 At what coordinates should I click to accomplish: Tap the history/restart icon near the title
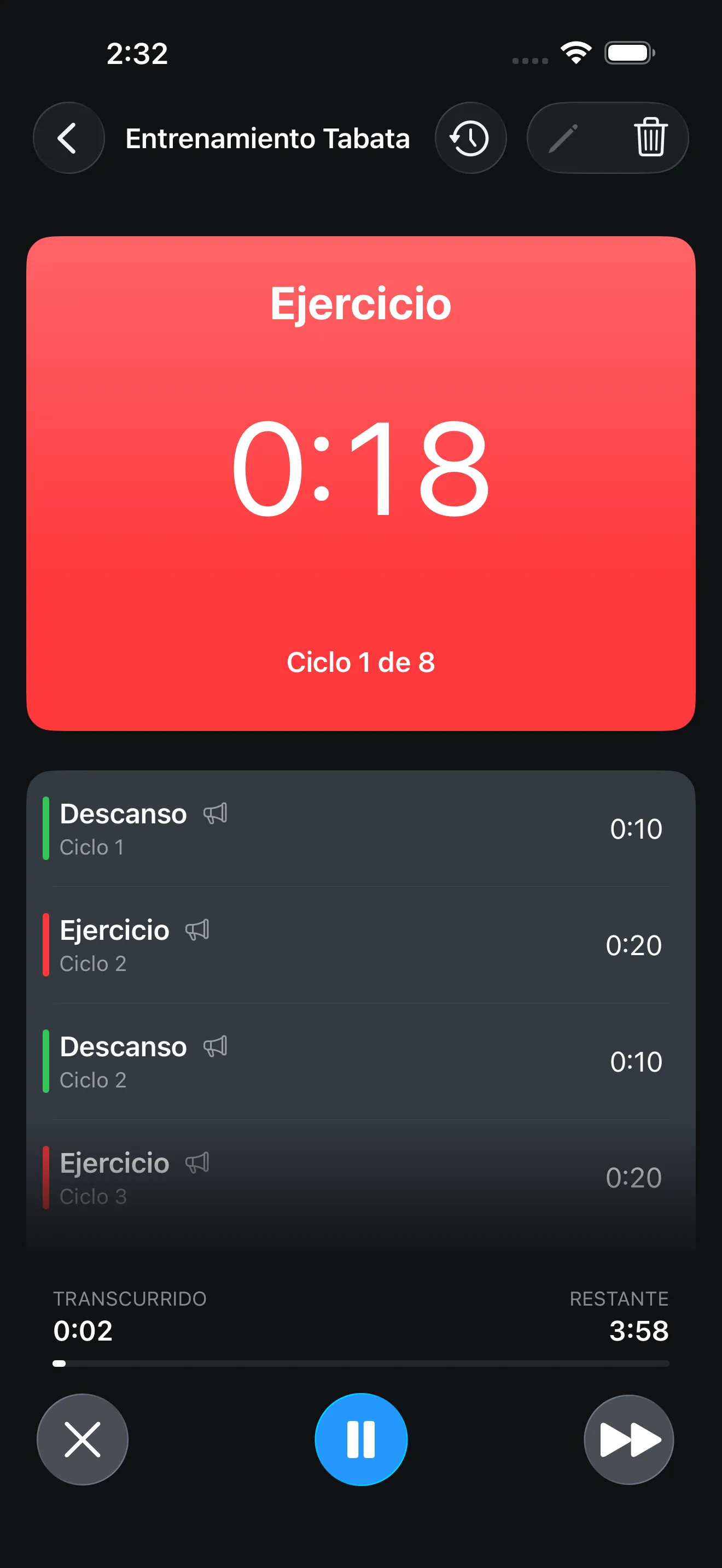(470, 138)
